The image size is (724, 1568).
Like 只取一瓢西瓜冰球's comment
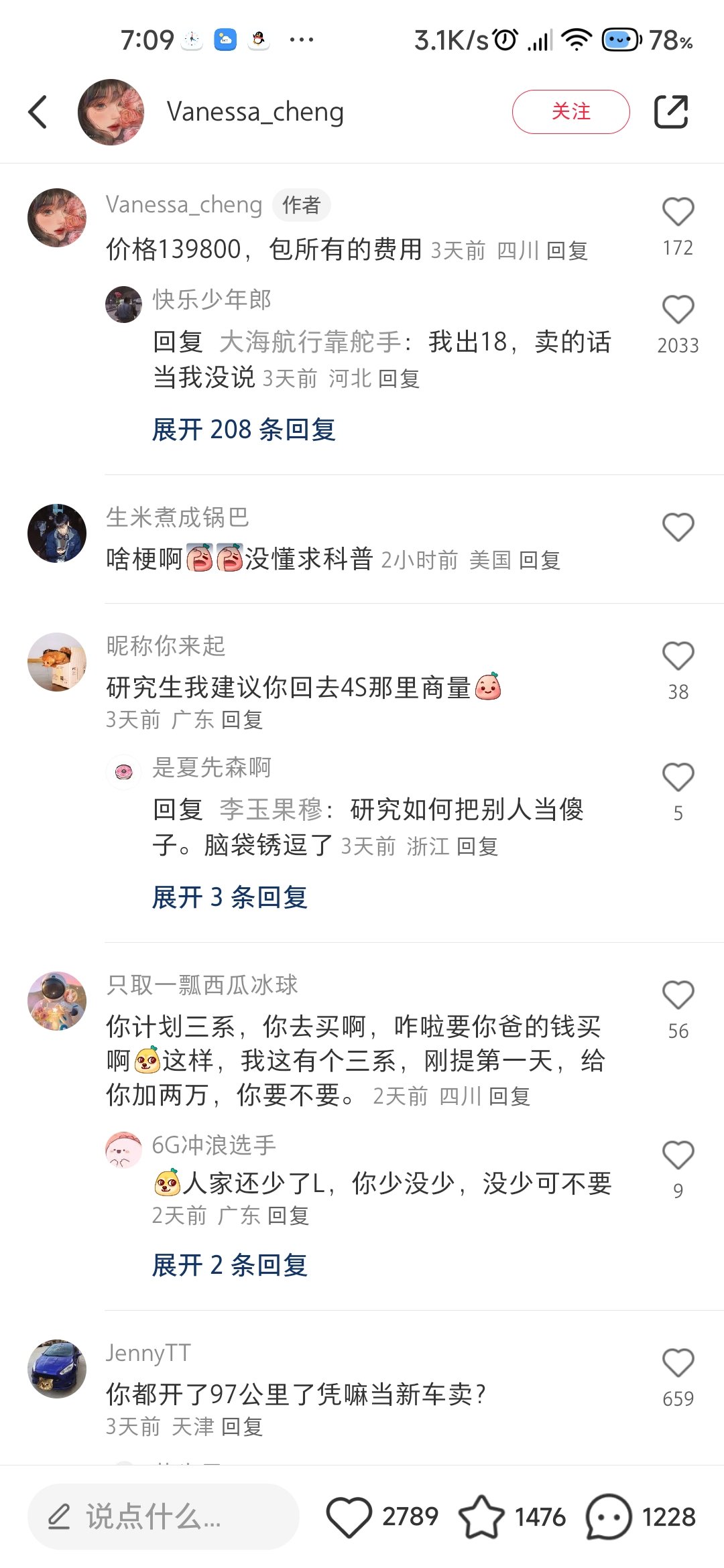(x=678, y=995)
